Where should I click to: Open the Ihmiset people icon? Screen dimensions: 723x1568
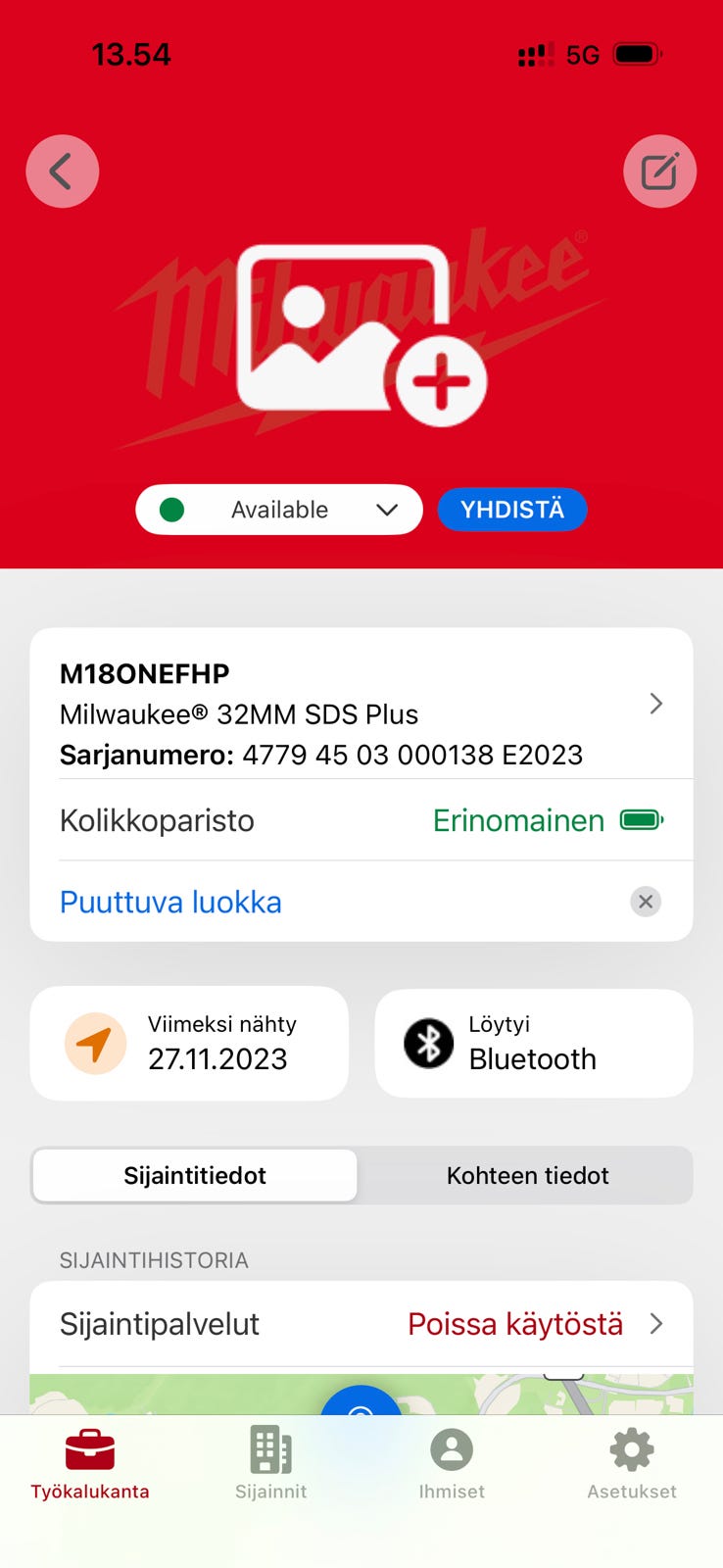pos(451,1465)
